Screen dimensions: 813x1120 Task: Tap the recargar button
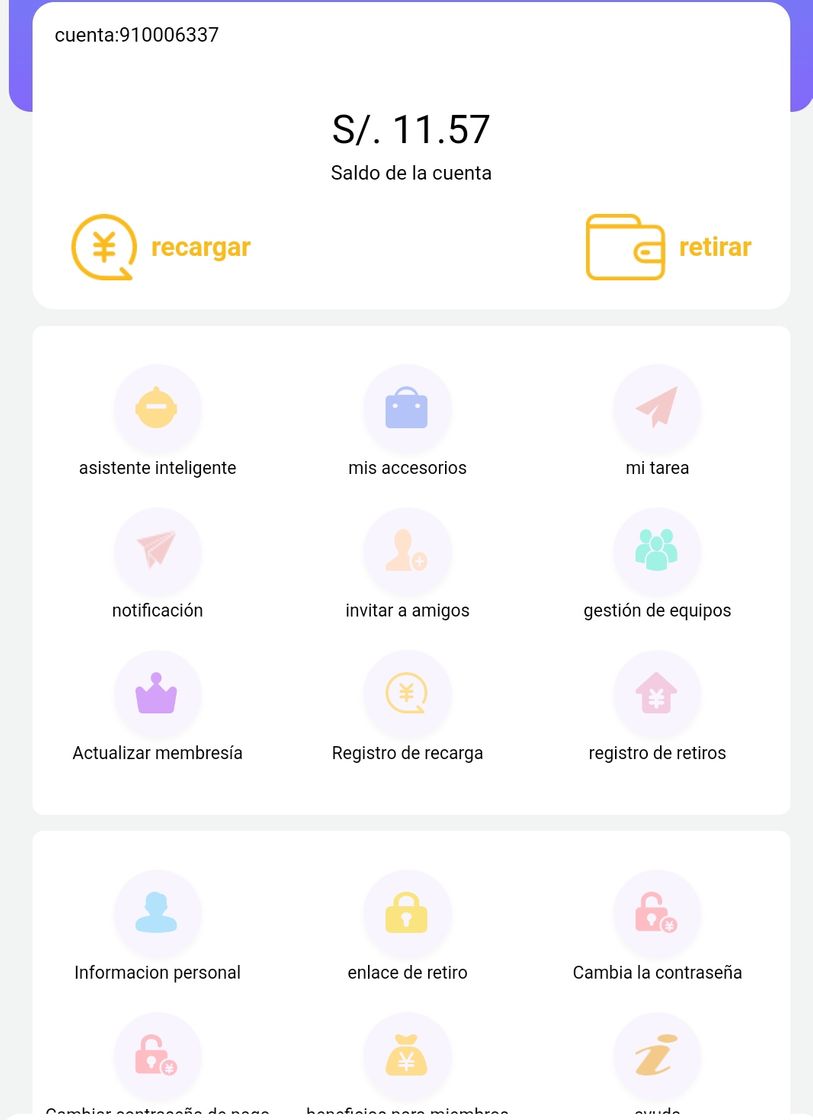(x=160, y=247)
